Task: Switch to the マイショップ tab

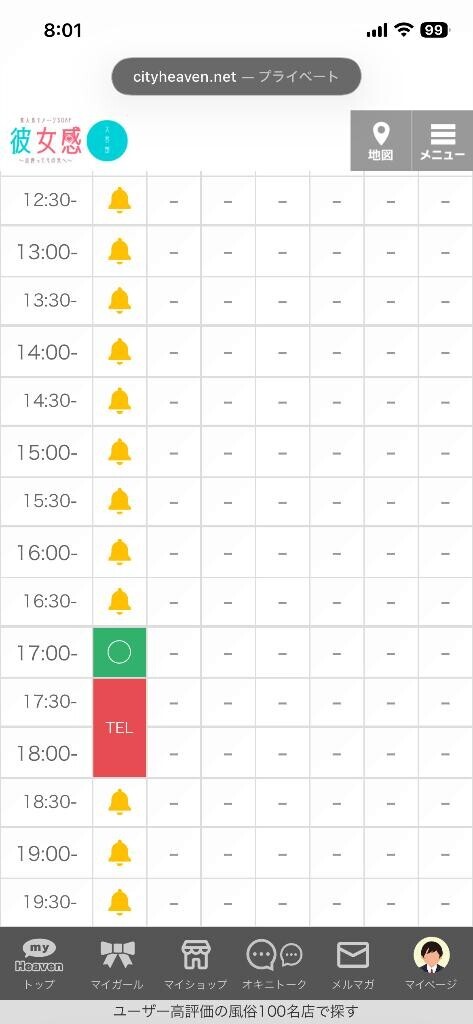Action: [195, 965]
